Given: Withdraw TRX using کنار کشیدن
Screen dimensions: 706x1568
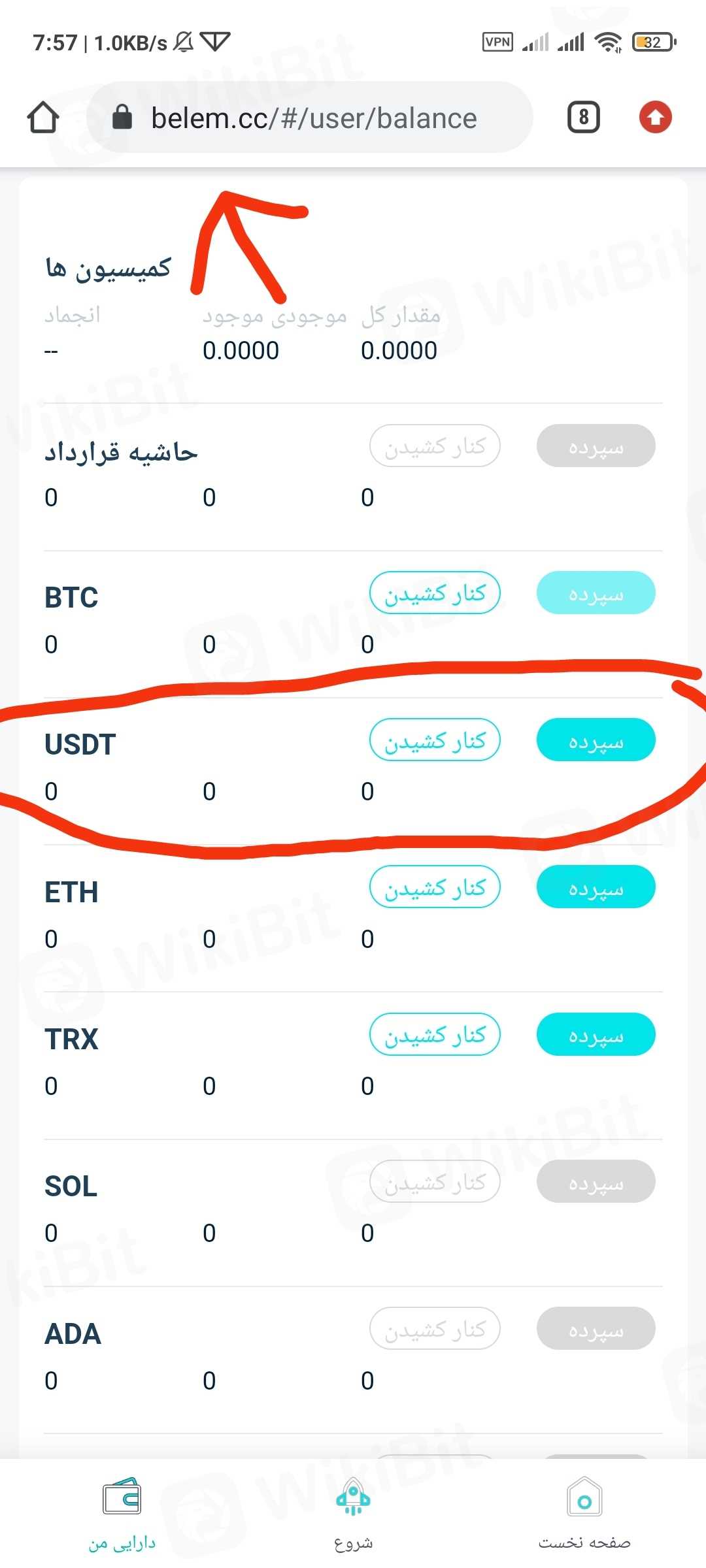Looking at the screenshot, I should pyautogui.click(x=435, y=1035).
